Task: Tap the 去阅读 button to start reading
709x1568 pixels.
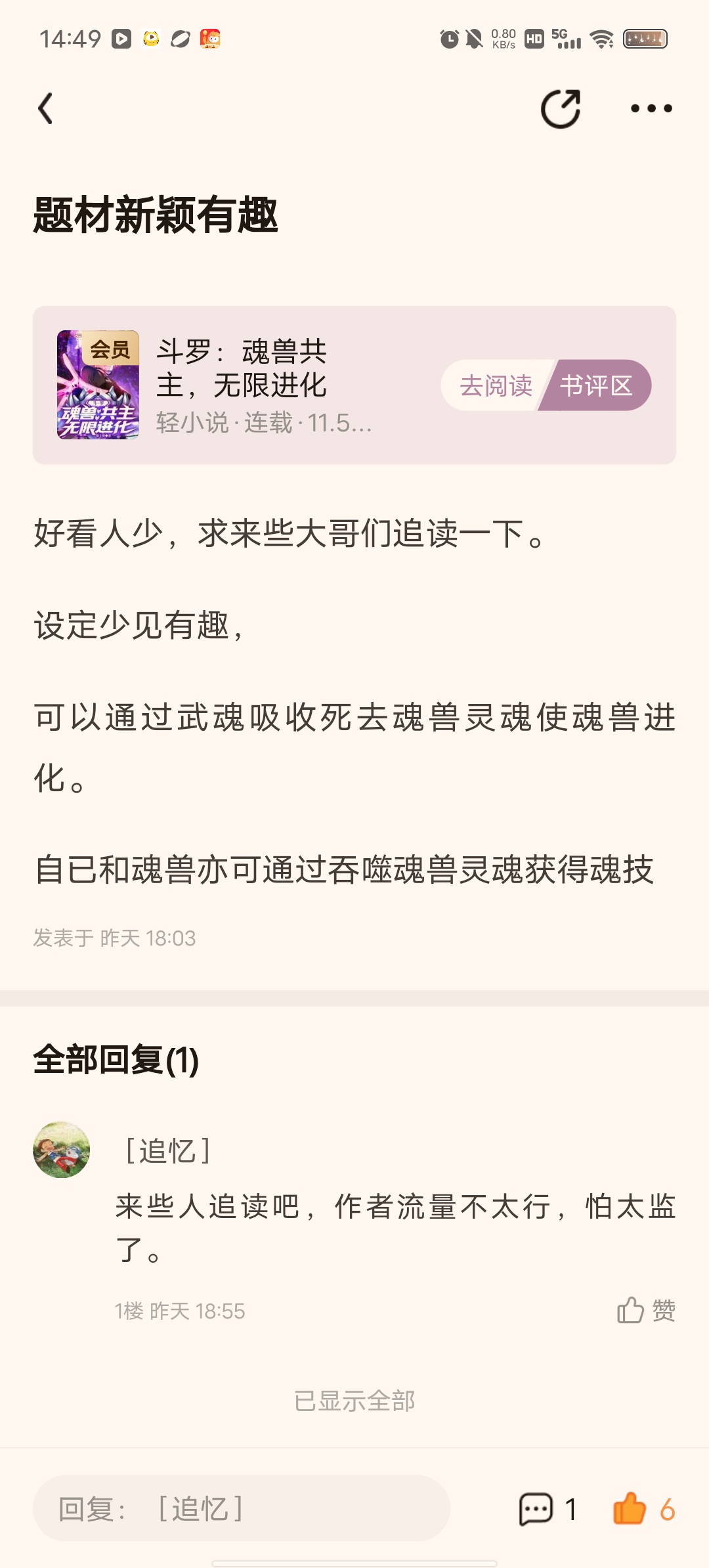Action: point(494,385)
